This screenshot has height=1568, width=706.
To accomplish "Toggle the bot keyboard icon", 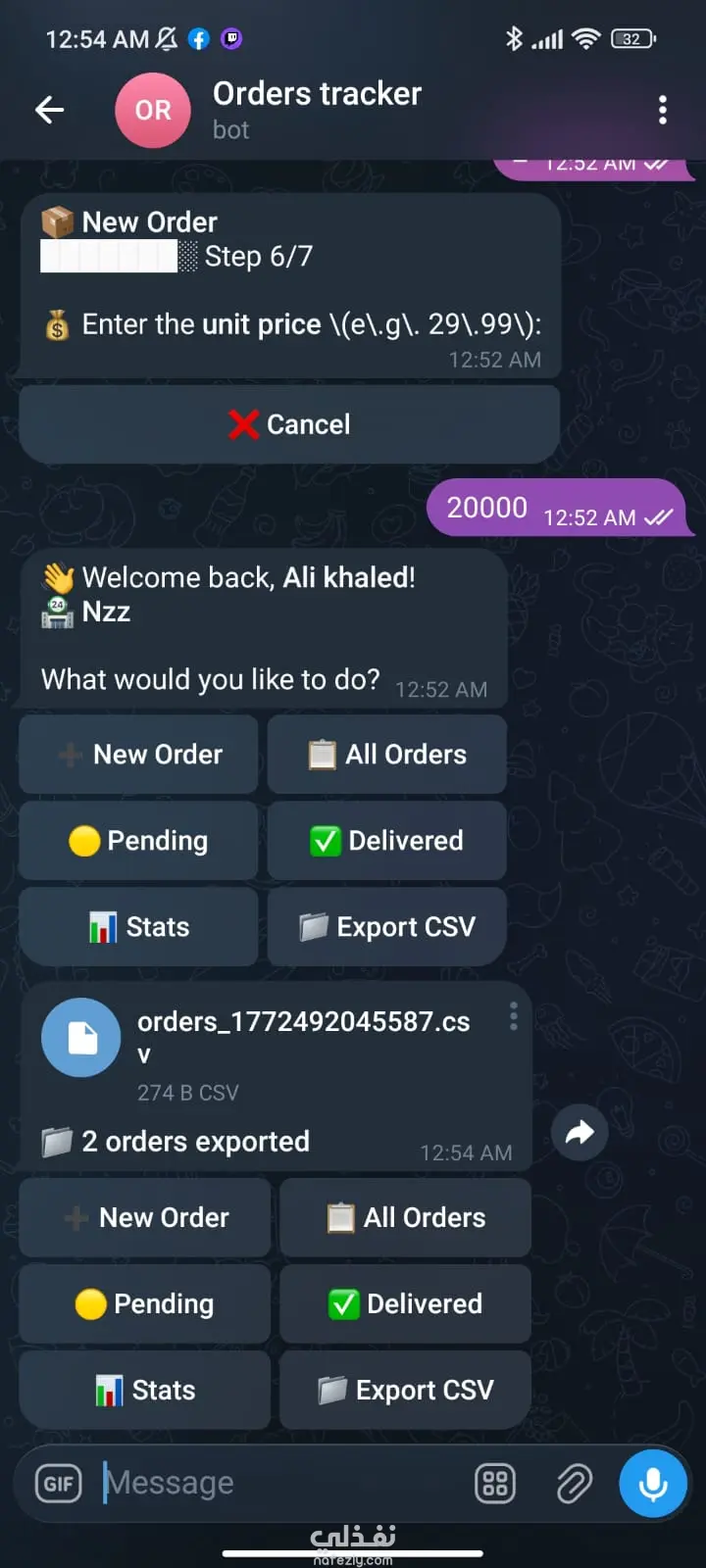I will point(495,1484).
